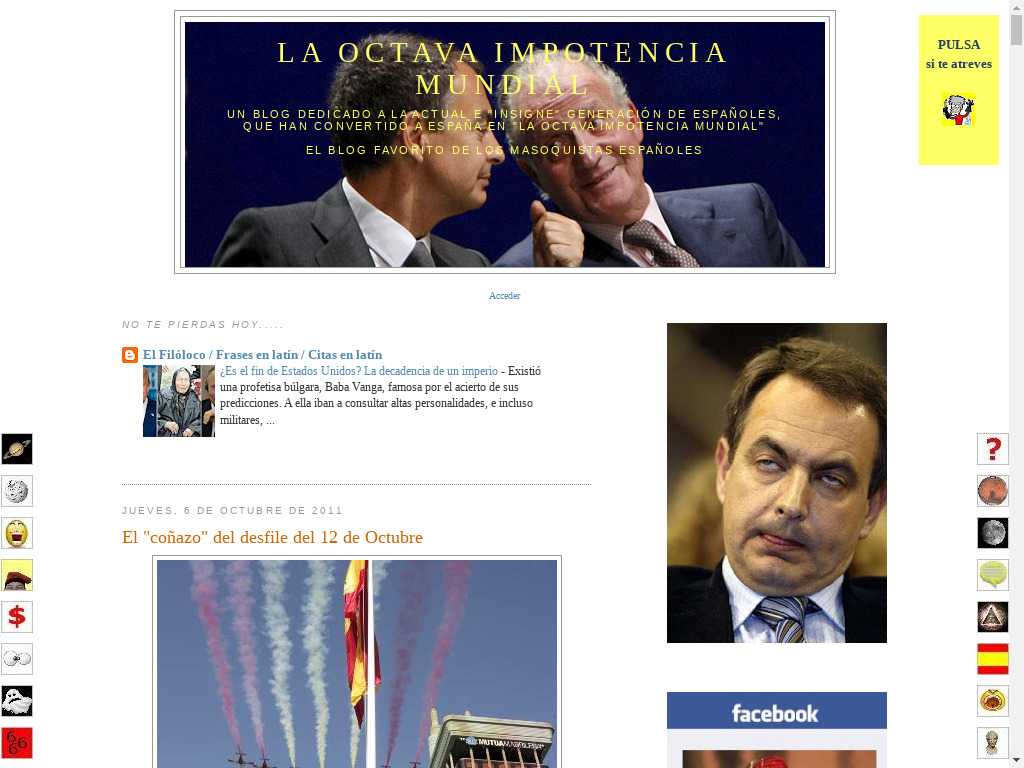Image resolution: width=1024 pixels, height=768 pixels.
Task: Open the Wikipedia globe sidebar icon
Action: point(17,491)
